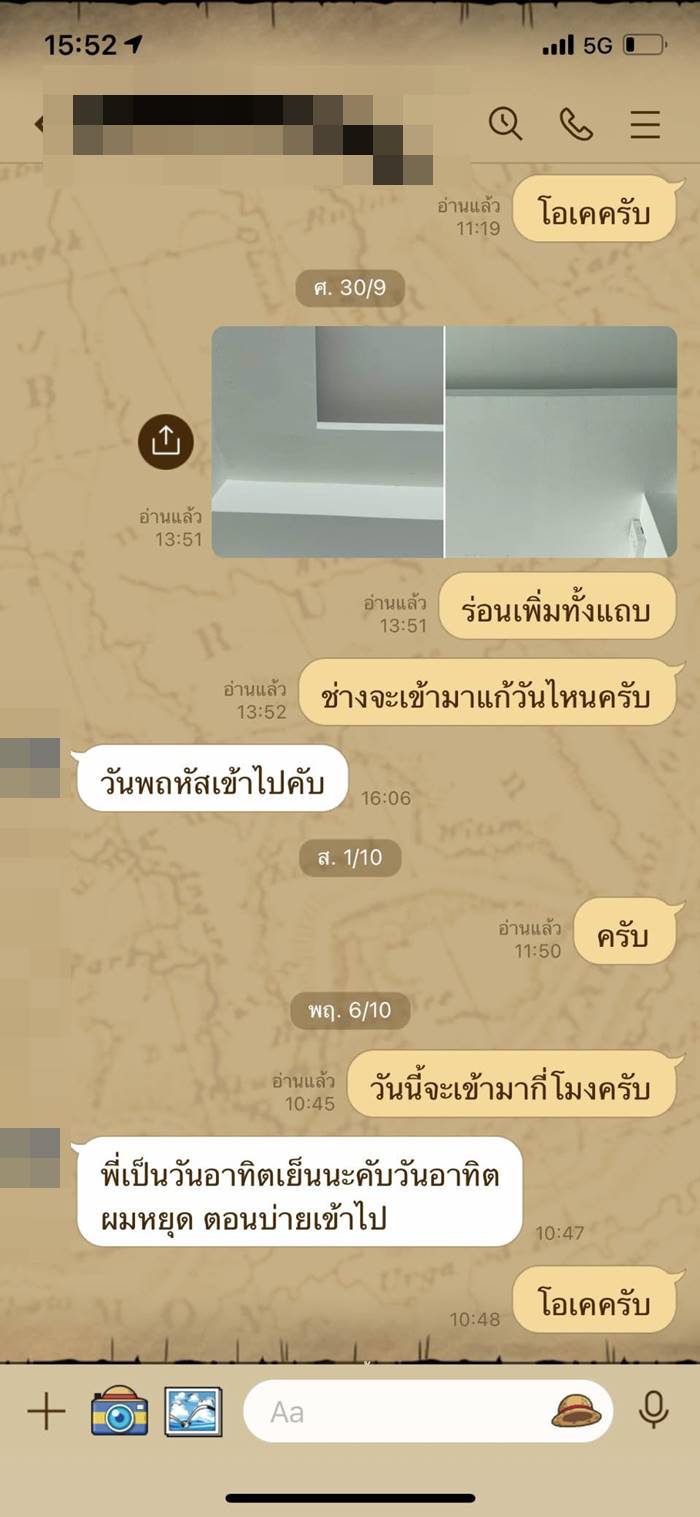Screen dimensions: 700x1517
Task: Open the left ceiling photo
Action: [x=327, y=441]
